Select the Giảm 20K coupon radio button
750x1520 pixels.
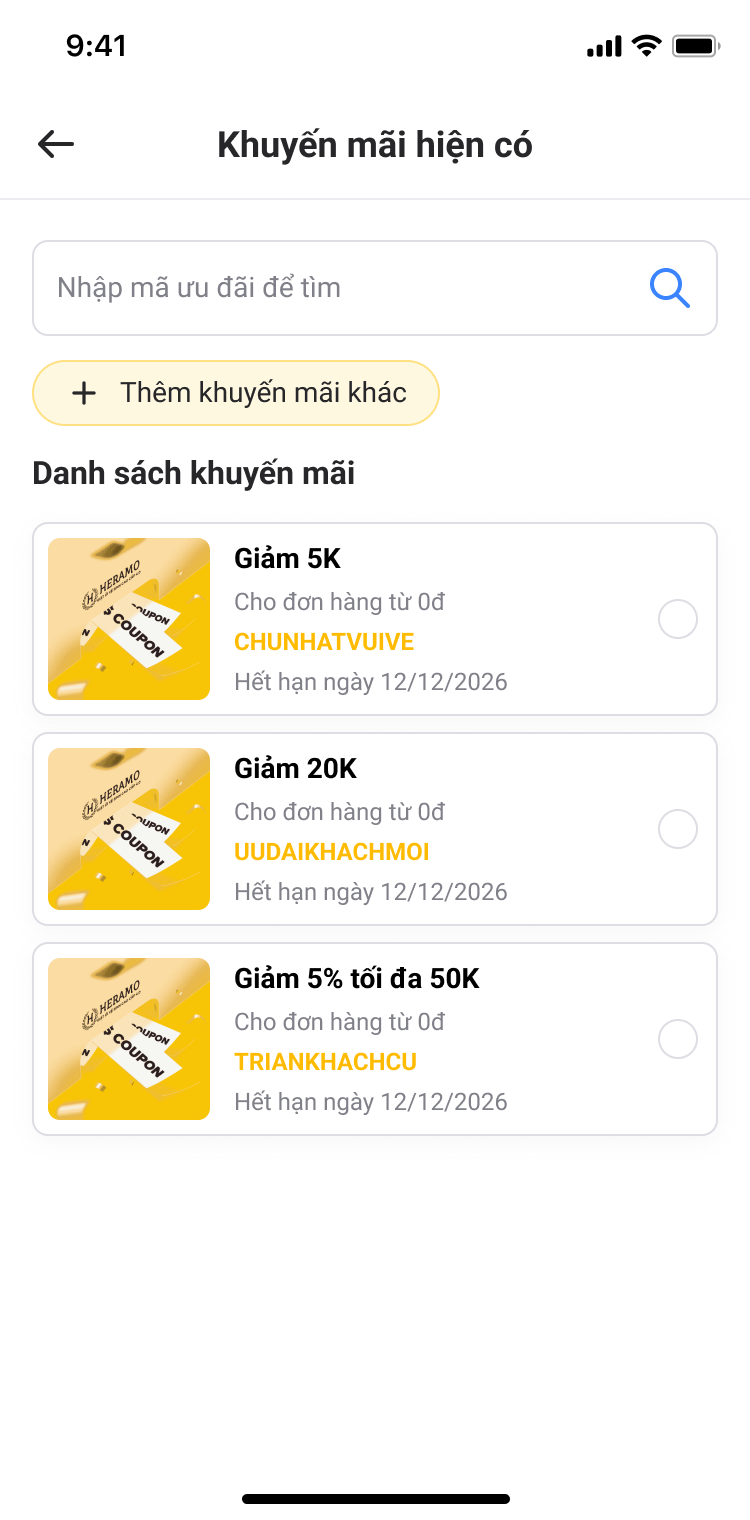(678, 829)
